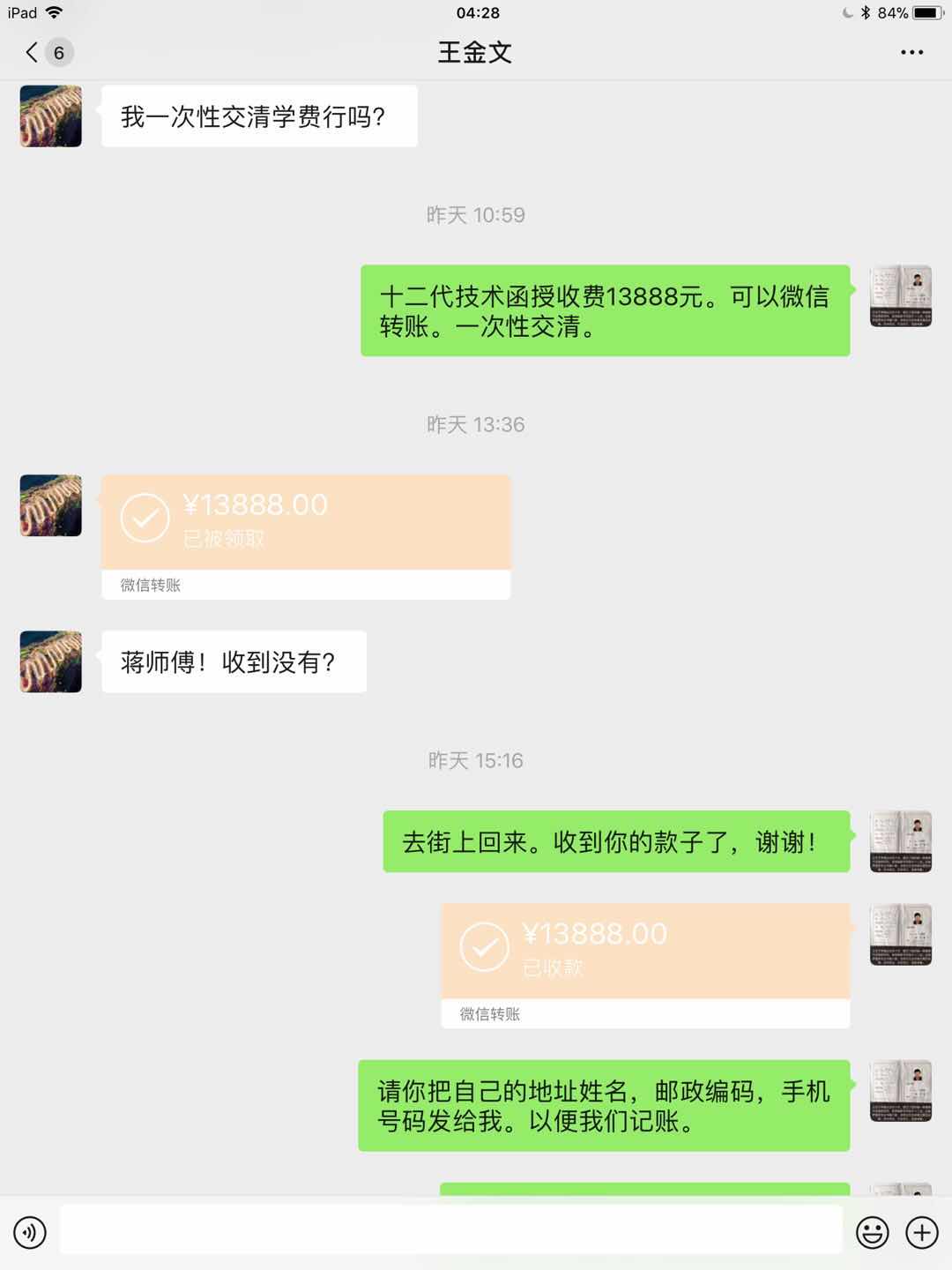This screenshot has width=952, height=1270.
Task: Open the ¥13888.00 transfer marked 已收款
Action: tap(644, 952)
